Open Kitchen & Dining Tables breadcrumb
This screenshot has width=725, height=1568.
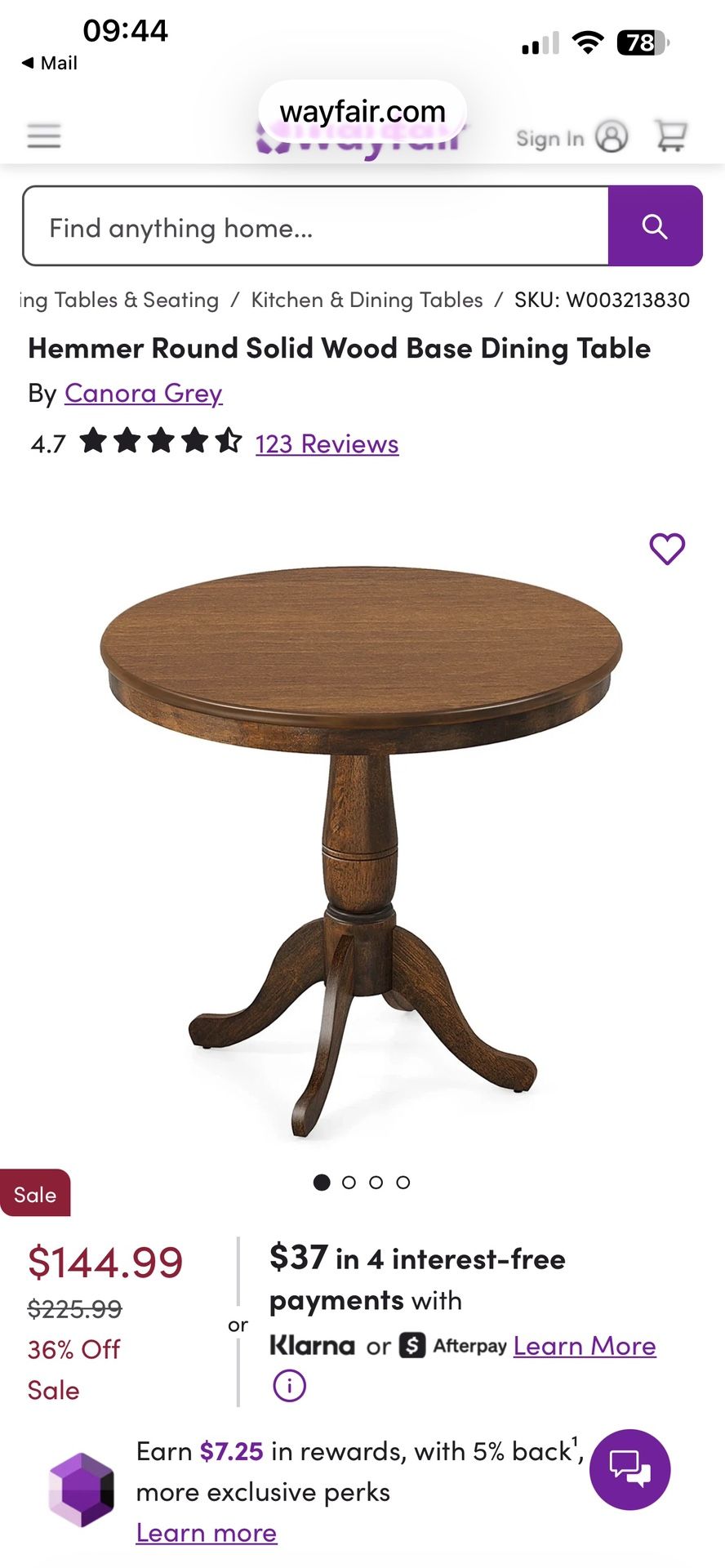click(x=367, y=300)
